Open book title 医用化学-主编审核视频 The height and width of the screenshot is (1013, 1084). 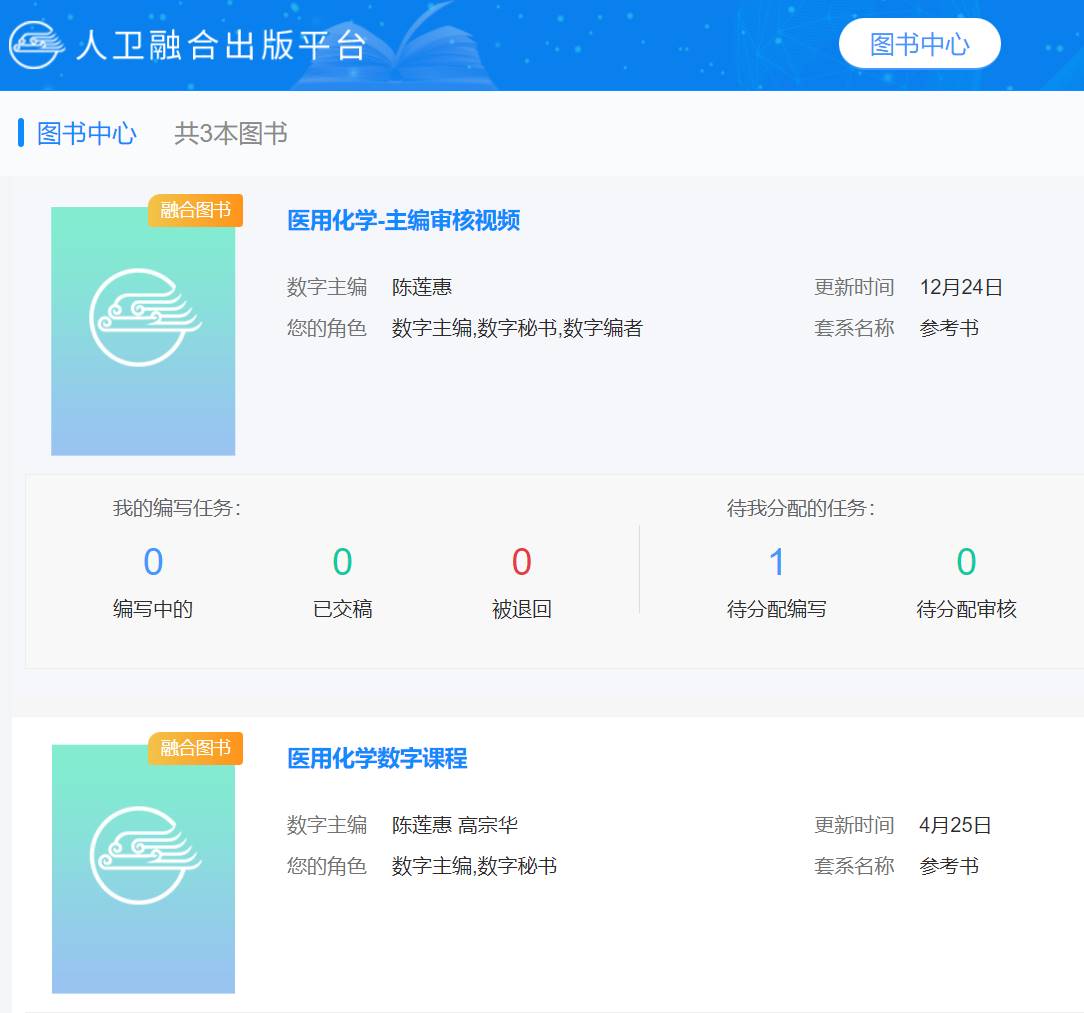(x=403, y=220)
